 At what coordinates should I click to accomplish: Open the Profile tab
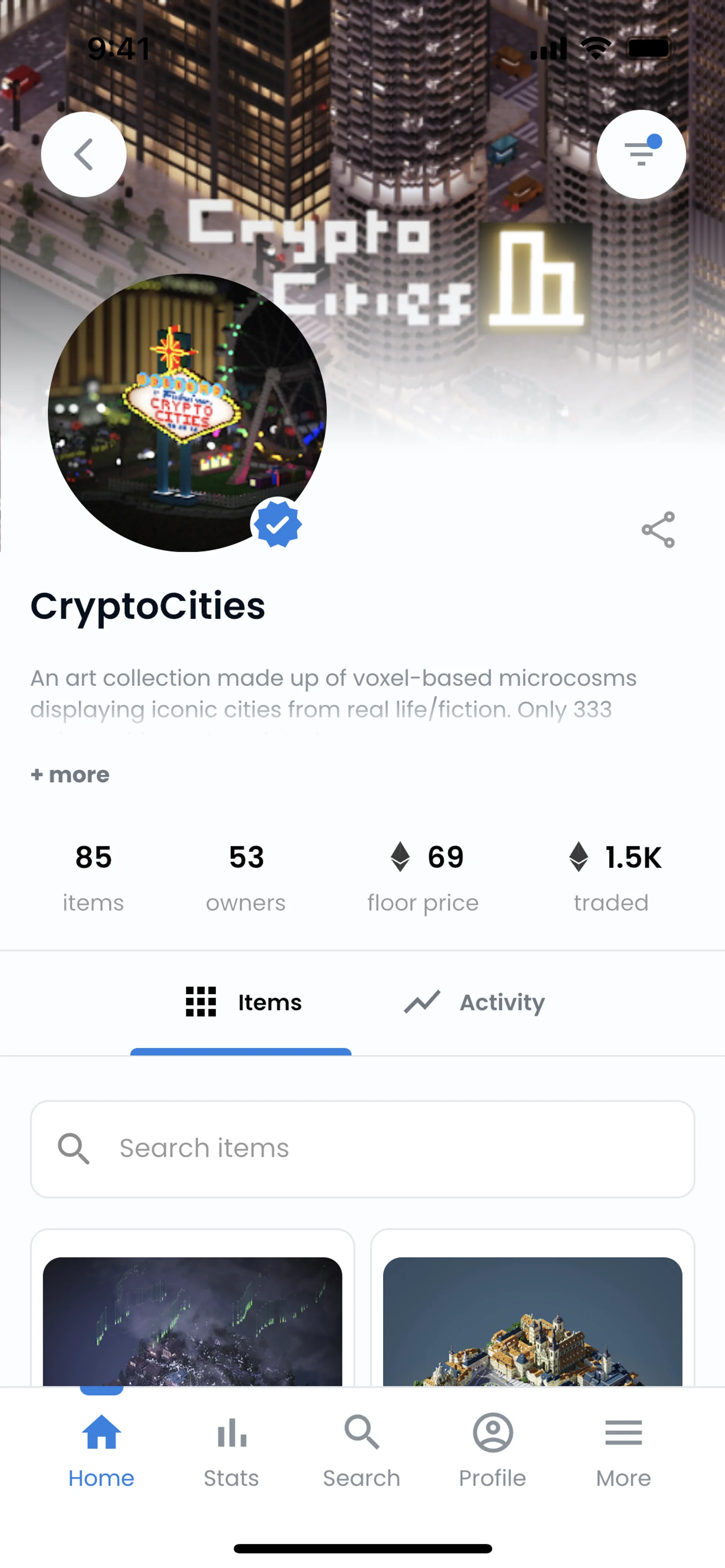coord(492,1451)
